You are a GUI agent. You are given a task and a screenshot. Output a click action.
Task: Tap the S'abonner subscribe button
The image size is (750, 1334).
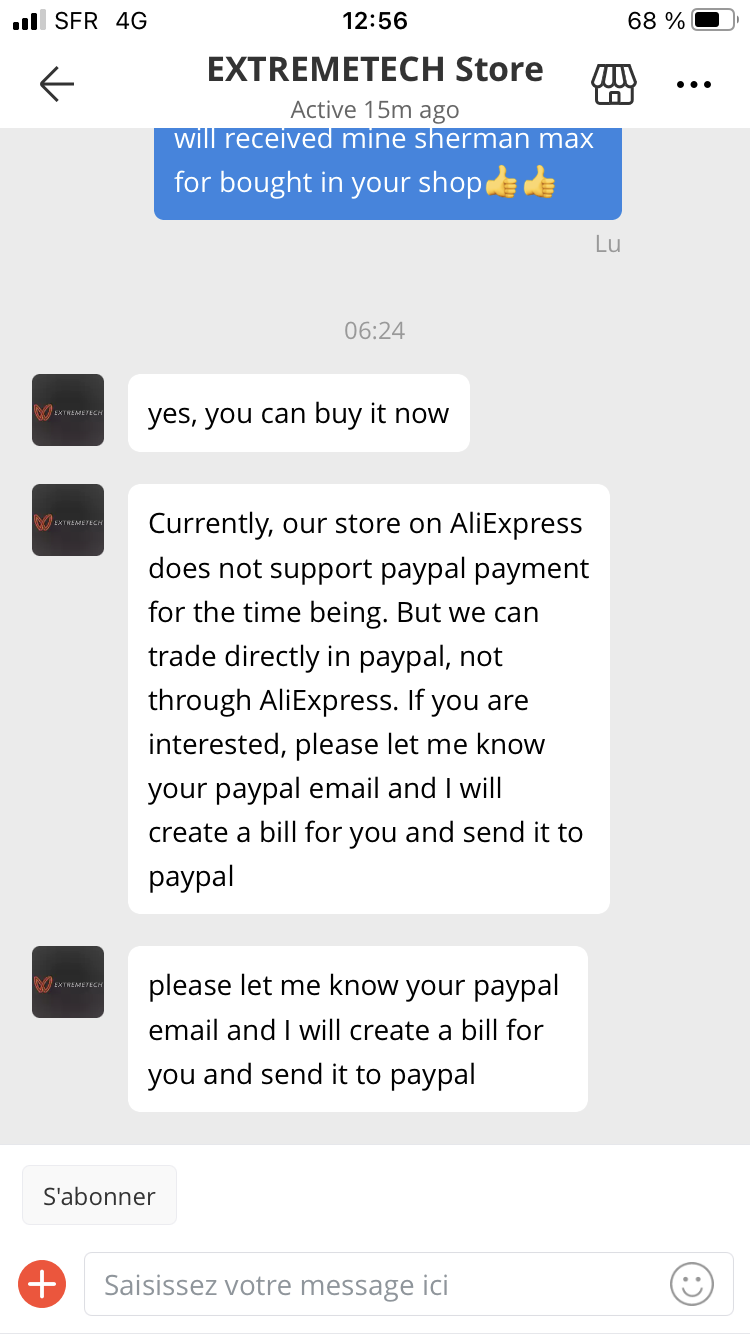pos(99,1196)
